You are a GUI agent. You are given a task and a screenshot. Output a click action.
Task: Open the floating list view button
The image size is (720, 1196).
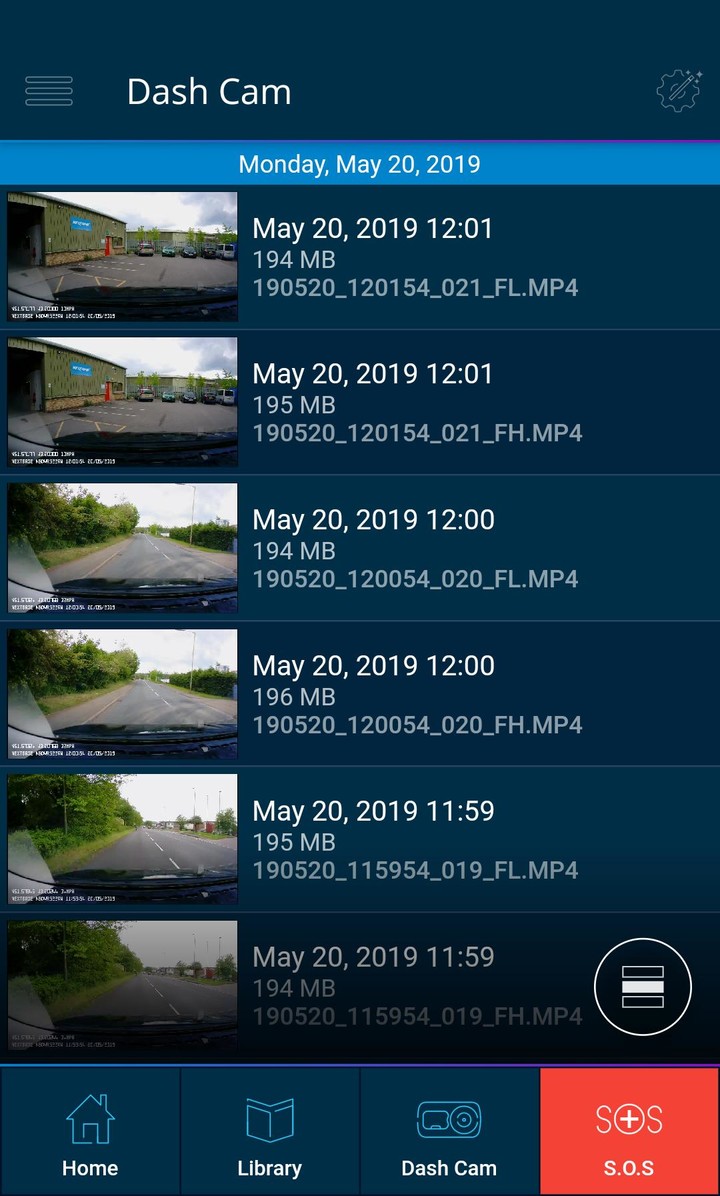click(x=643, y=986)
